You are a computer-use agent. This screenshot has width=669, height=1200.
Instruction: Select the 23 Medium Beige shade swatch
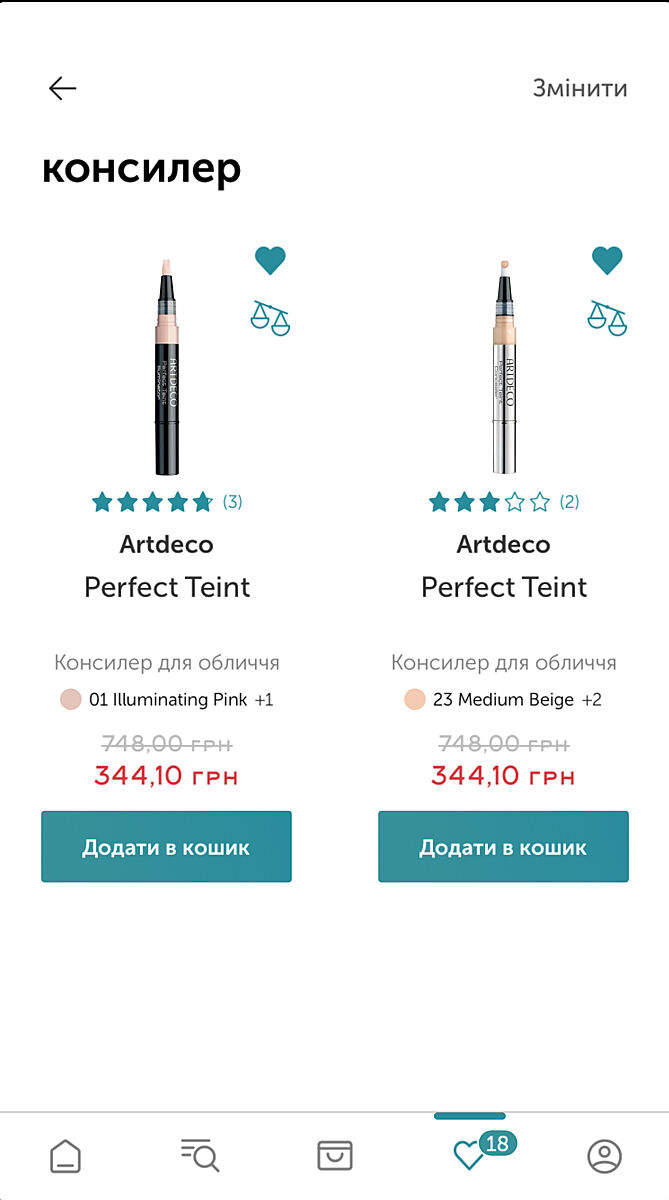click(415, 700)
